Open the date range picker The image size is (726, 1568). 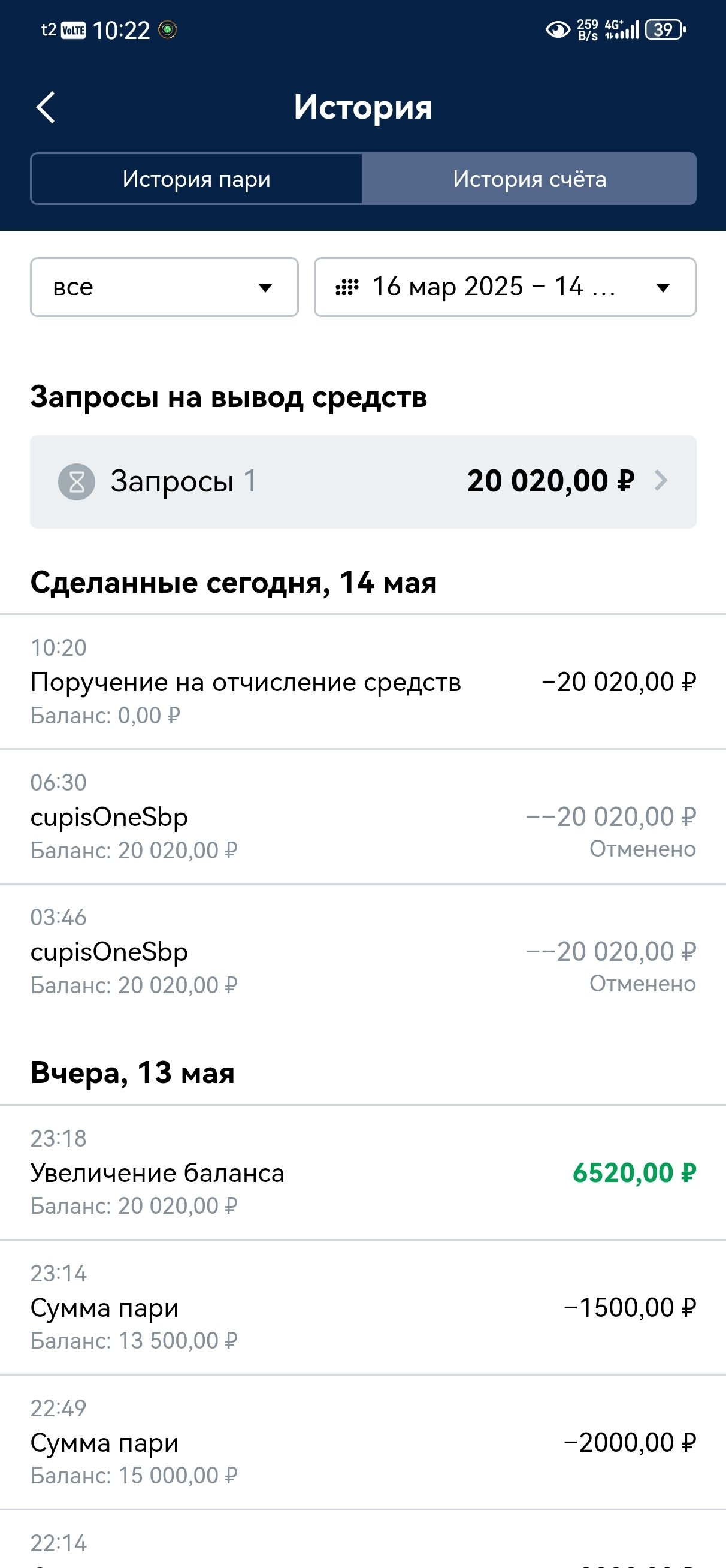pos(504,287)
